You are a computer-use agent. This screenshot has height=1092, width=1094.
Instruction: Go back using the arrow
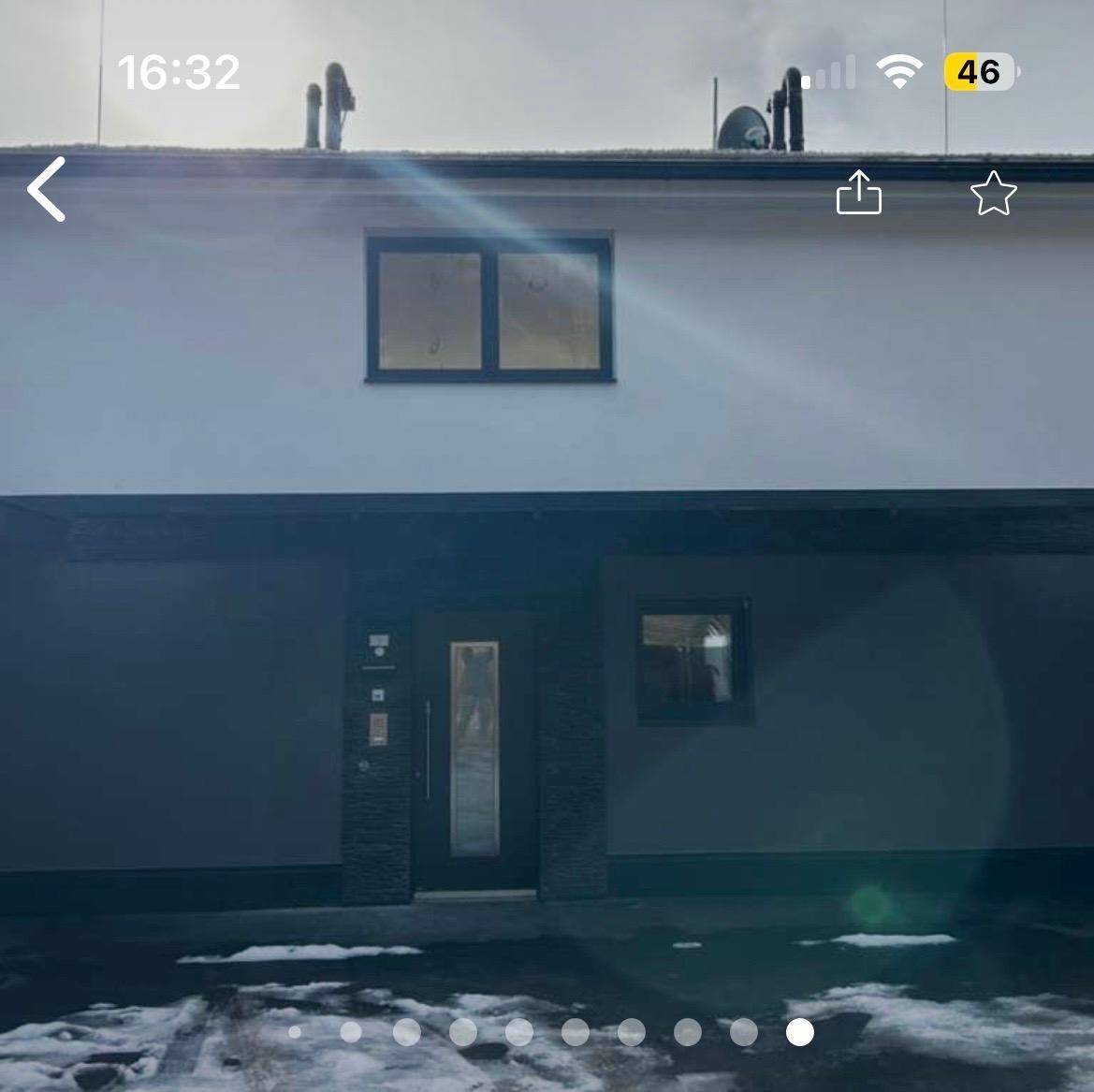tap(47, 189)
